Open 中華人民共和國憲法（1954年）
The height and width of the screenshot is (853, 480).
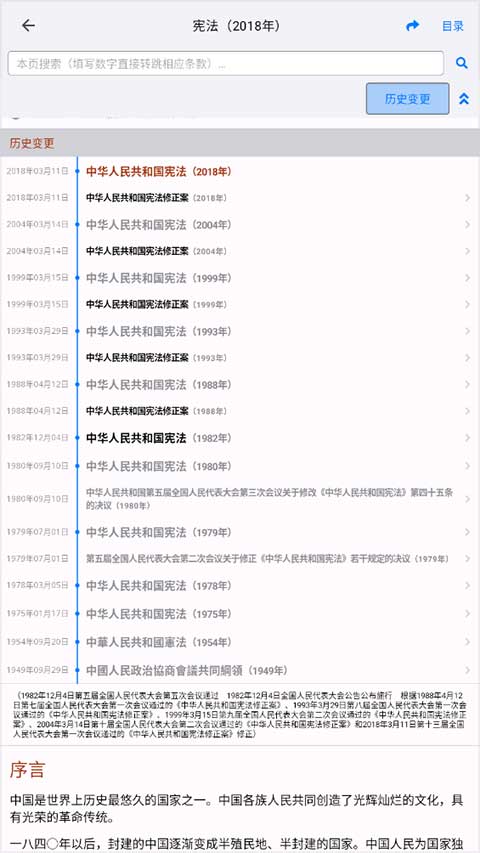[x=239, y=642]
